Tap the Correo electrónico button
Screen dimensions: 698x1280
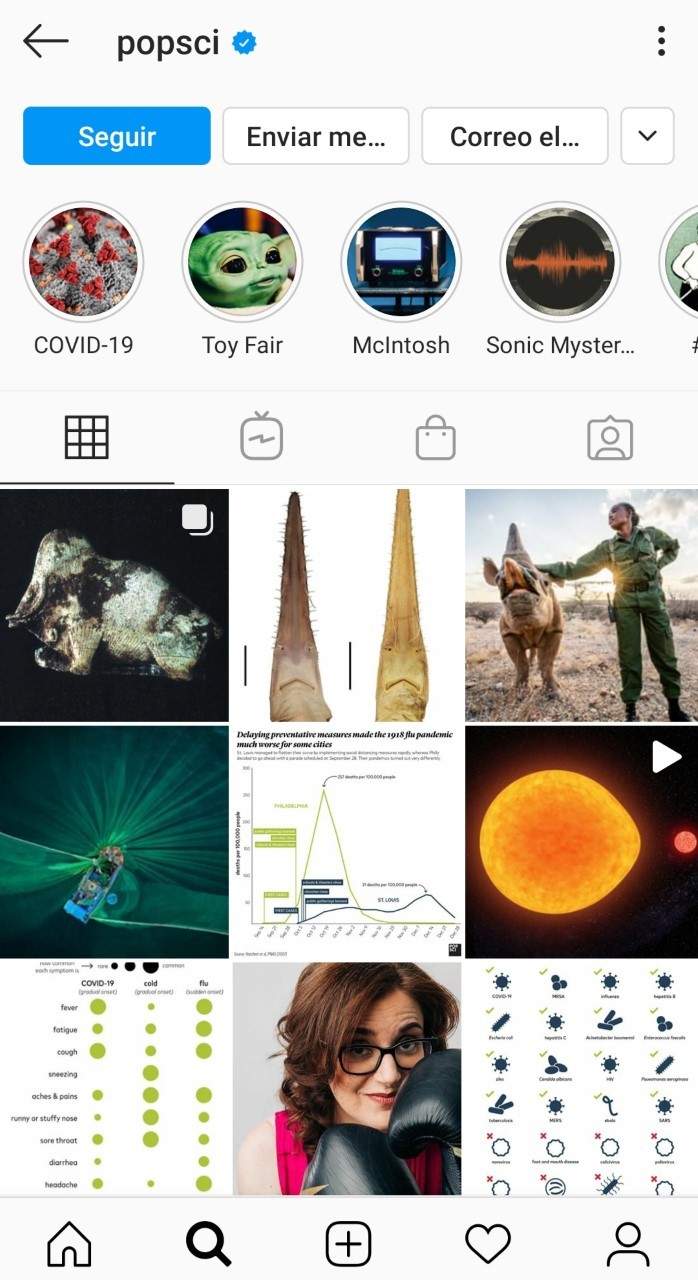click(514, 136)
